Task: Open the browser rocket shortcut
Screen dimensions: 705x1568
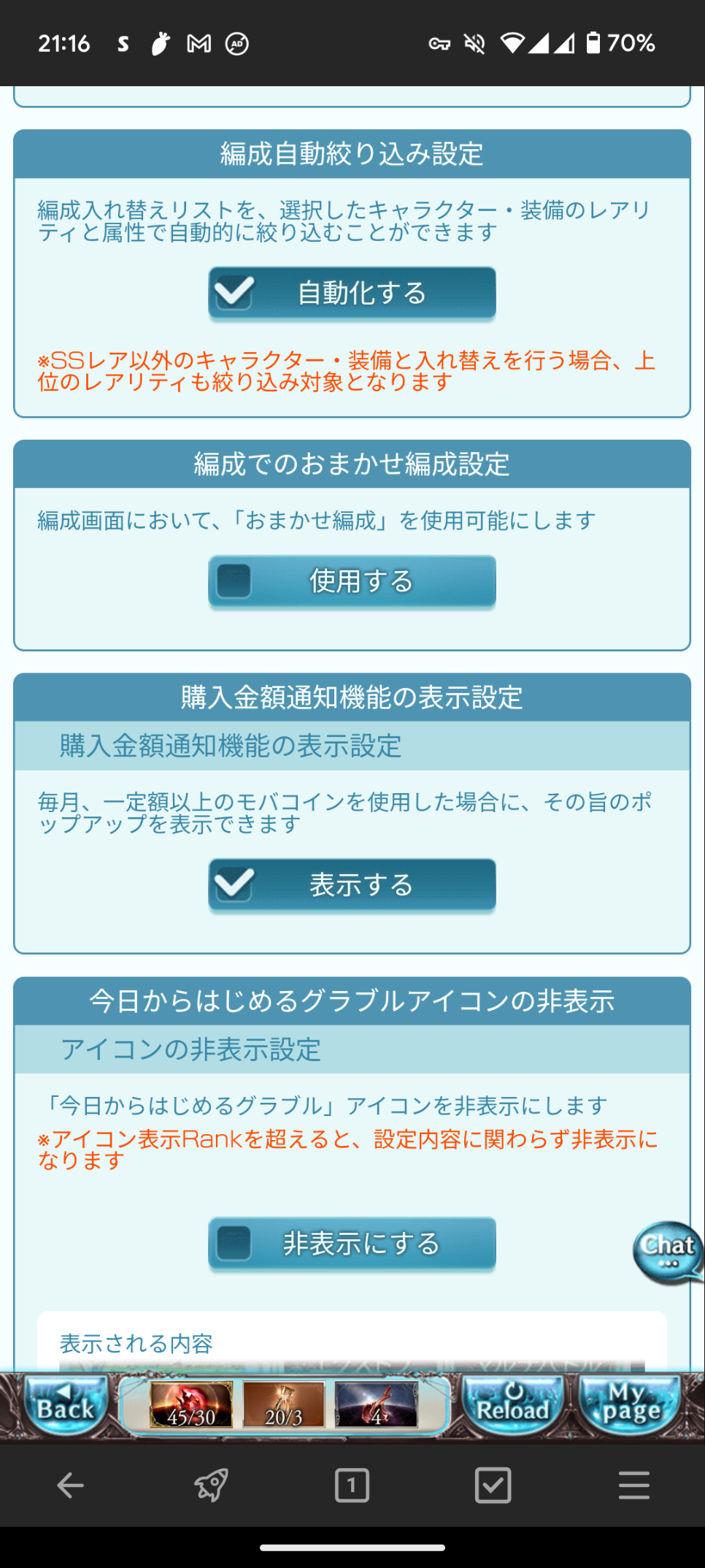Action: click(x=211, y=1485)
